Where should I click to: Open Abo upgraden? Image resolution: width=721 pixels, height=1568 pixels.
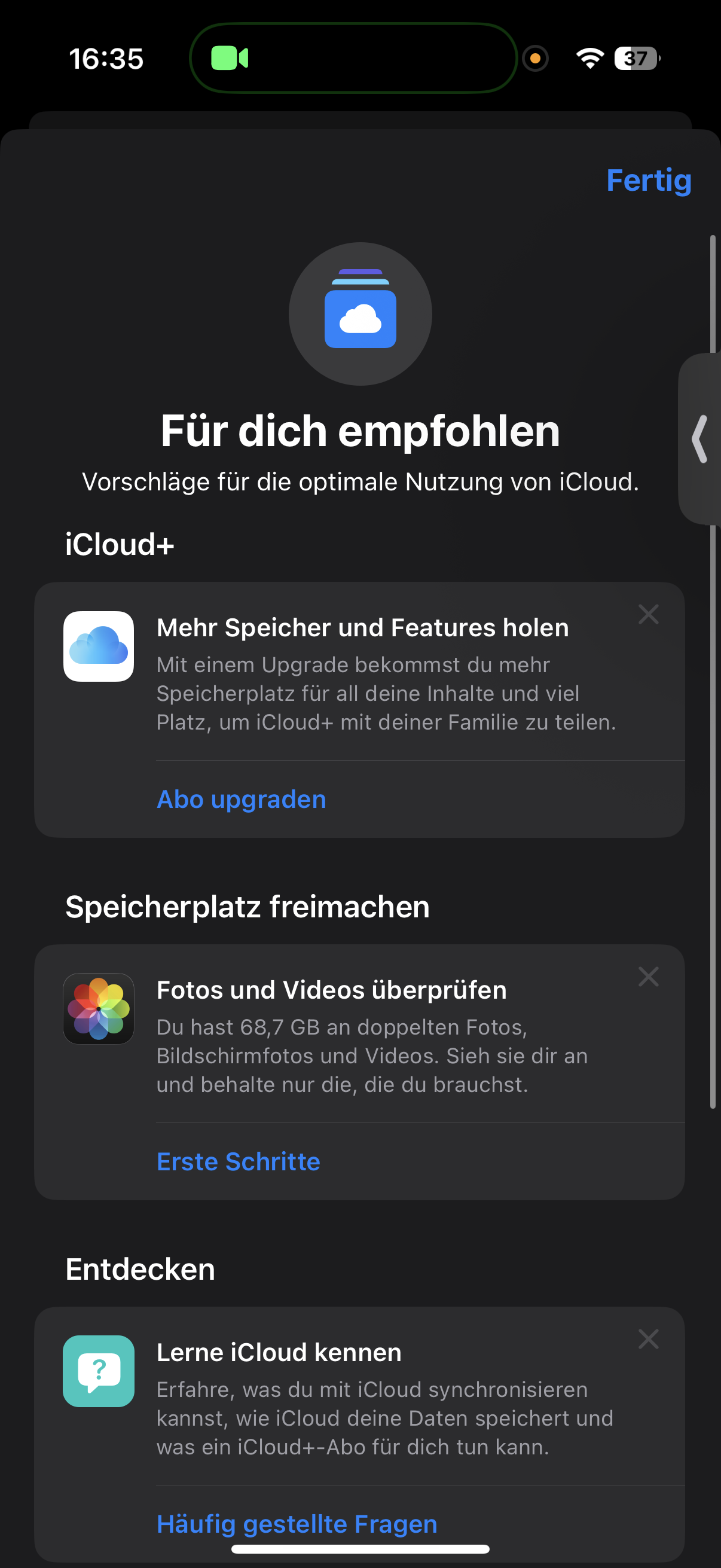241,799
